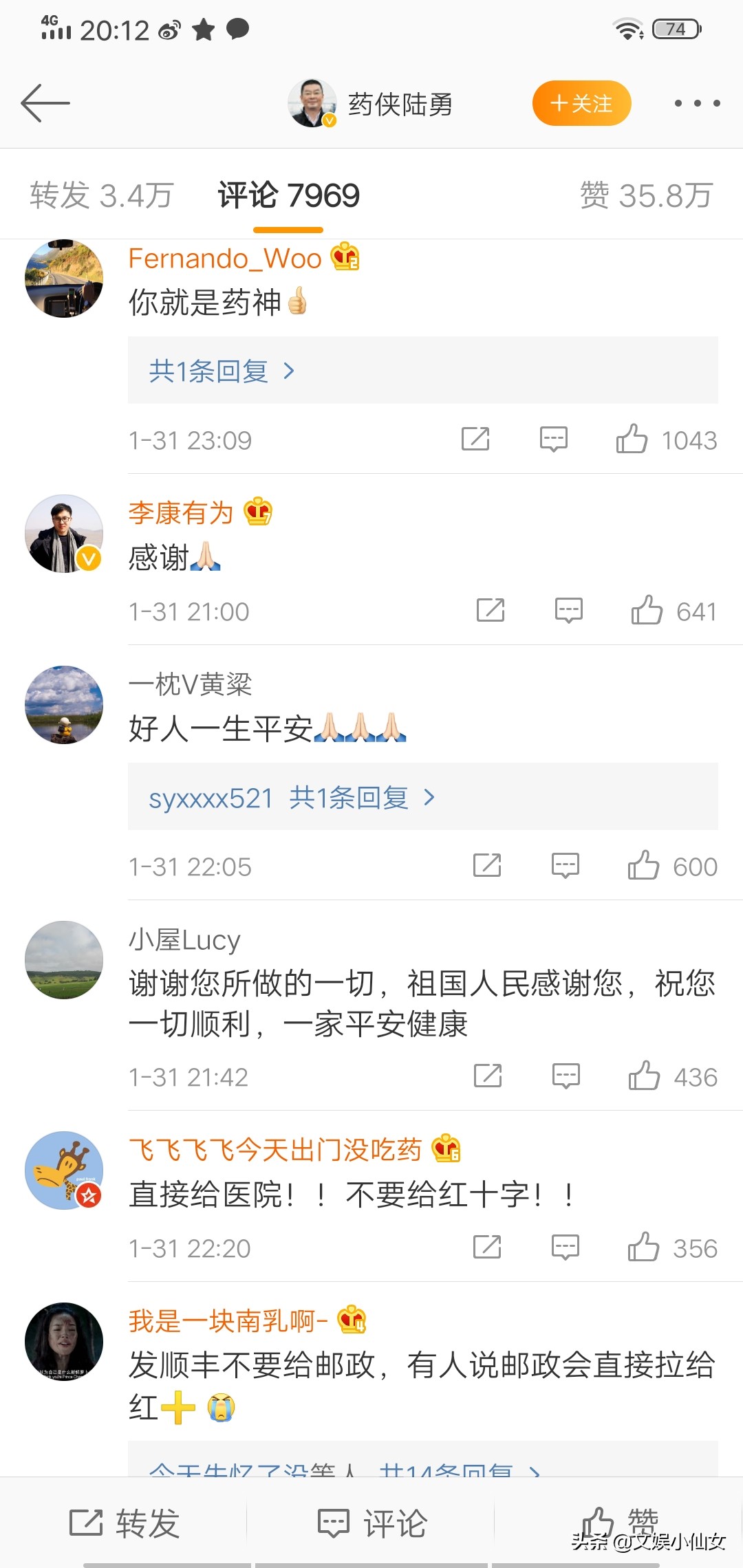Image resolution: width=743 pixels, height=1568 pixels.
Task: Tap the +关注 follow button
Action: [581, 103]
